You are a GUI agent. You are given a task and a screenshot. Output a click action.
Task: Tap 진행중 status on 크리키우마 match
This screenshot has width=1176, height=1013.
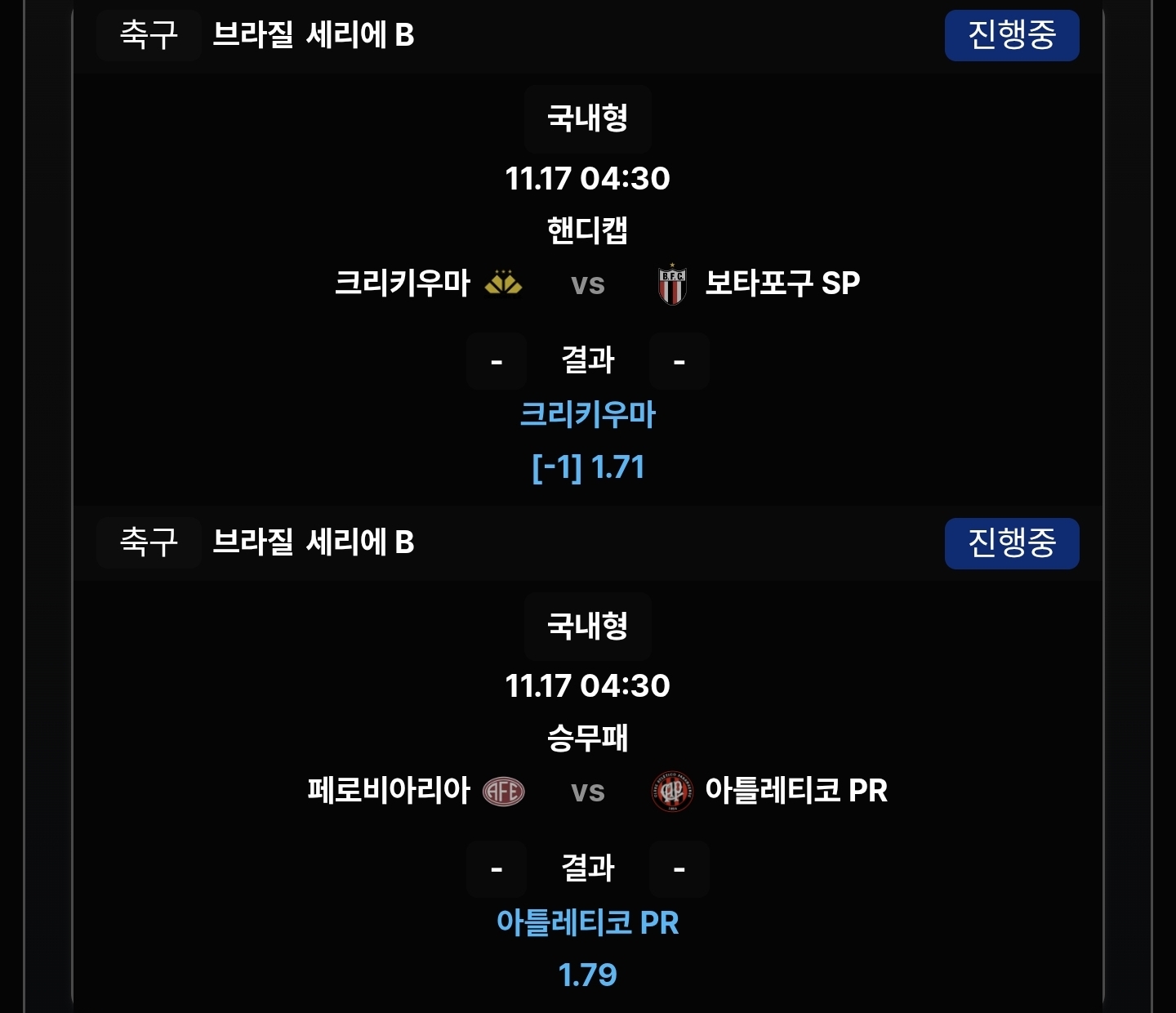click(1011, 36)
